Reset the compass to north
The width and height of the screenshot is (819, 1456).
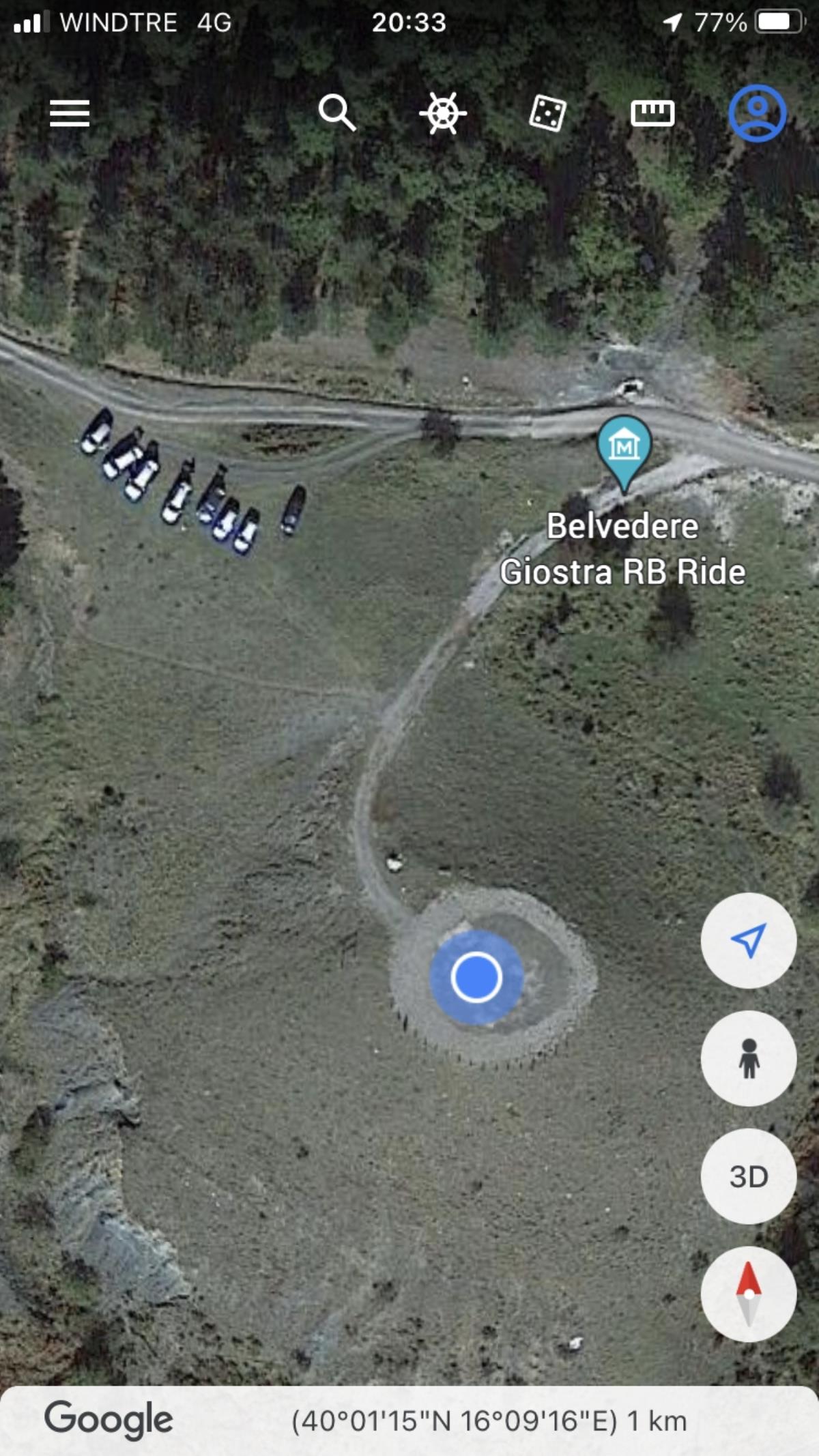(x=748, y=1294)
